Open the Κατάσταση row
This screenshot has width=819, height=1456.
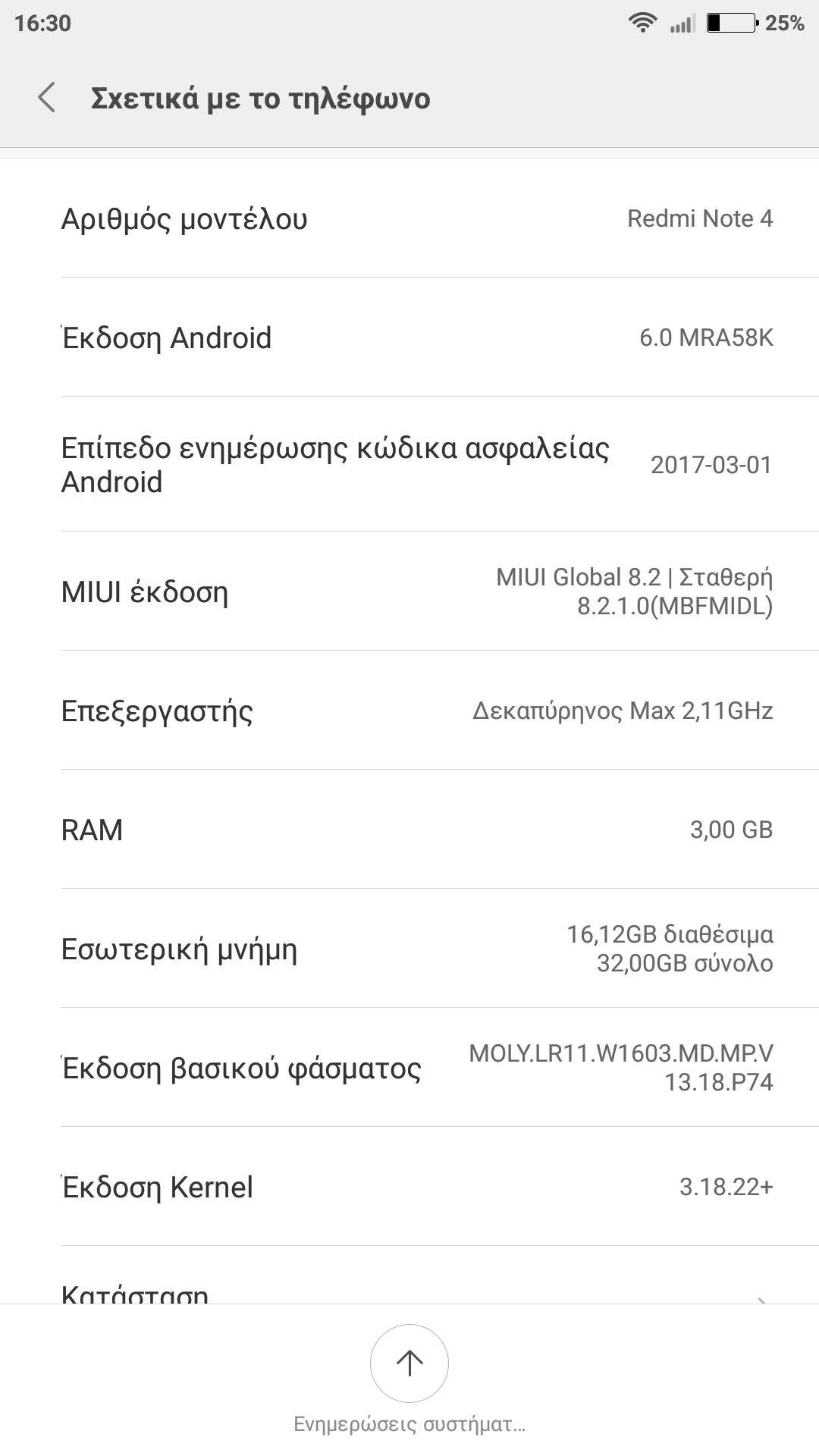[x=409, y=1288]
